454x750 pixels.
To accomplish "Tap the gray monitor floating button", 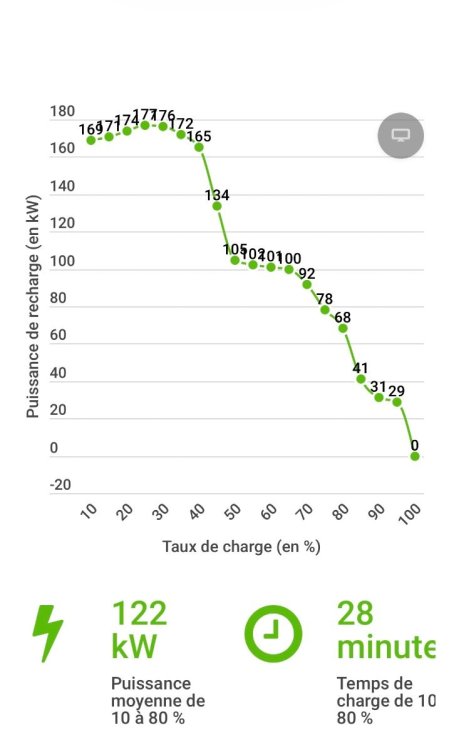I will click(400, 135).
